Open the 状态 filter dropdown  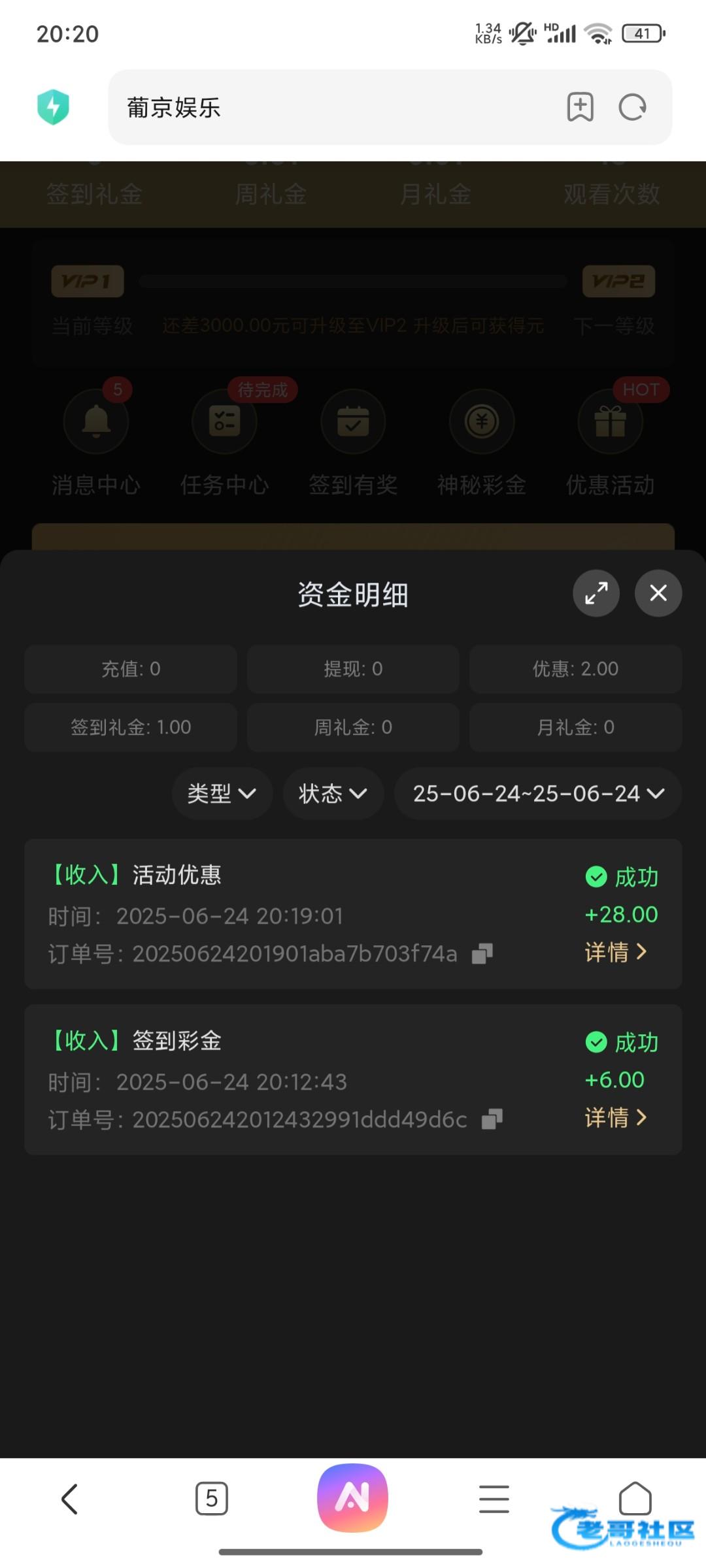333,793
